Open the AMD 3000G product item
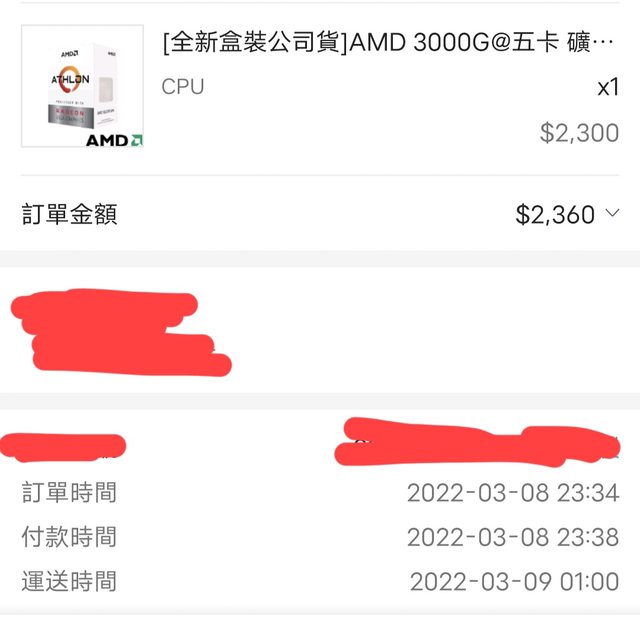This screenshot has width=640, height=619. (x=388, y=45)
